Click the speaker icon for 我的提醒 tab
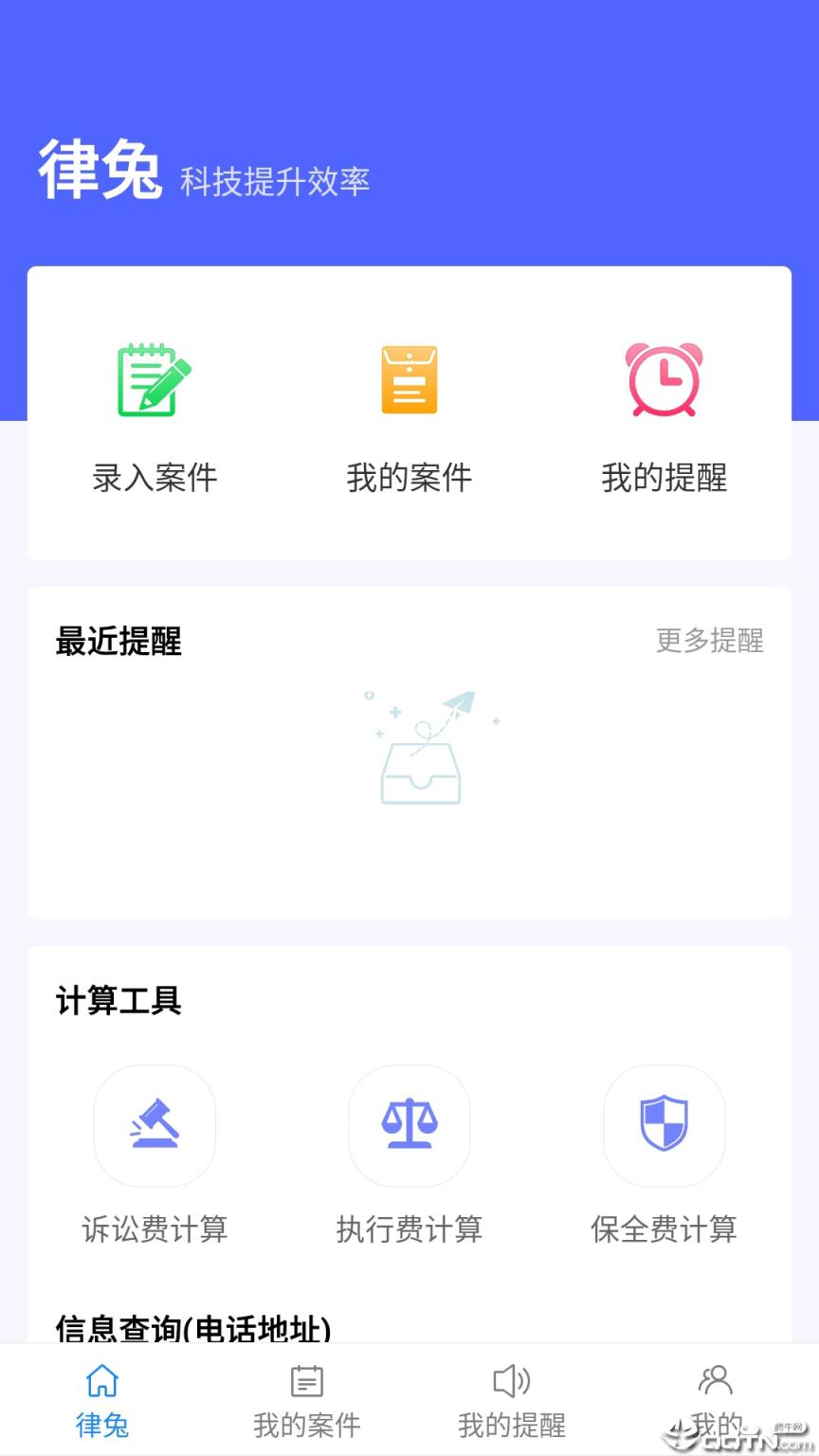Image resolution: width=819 pixels, height=1456 pixels. tap(511, 1382)
